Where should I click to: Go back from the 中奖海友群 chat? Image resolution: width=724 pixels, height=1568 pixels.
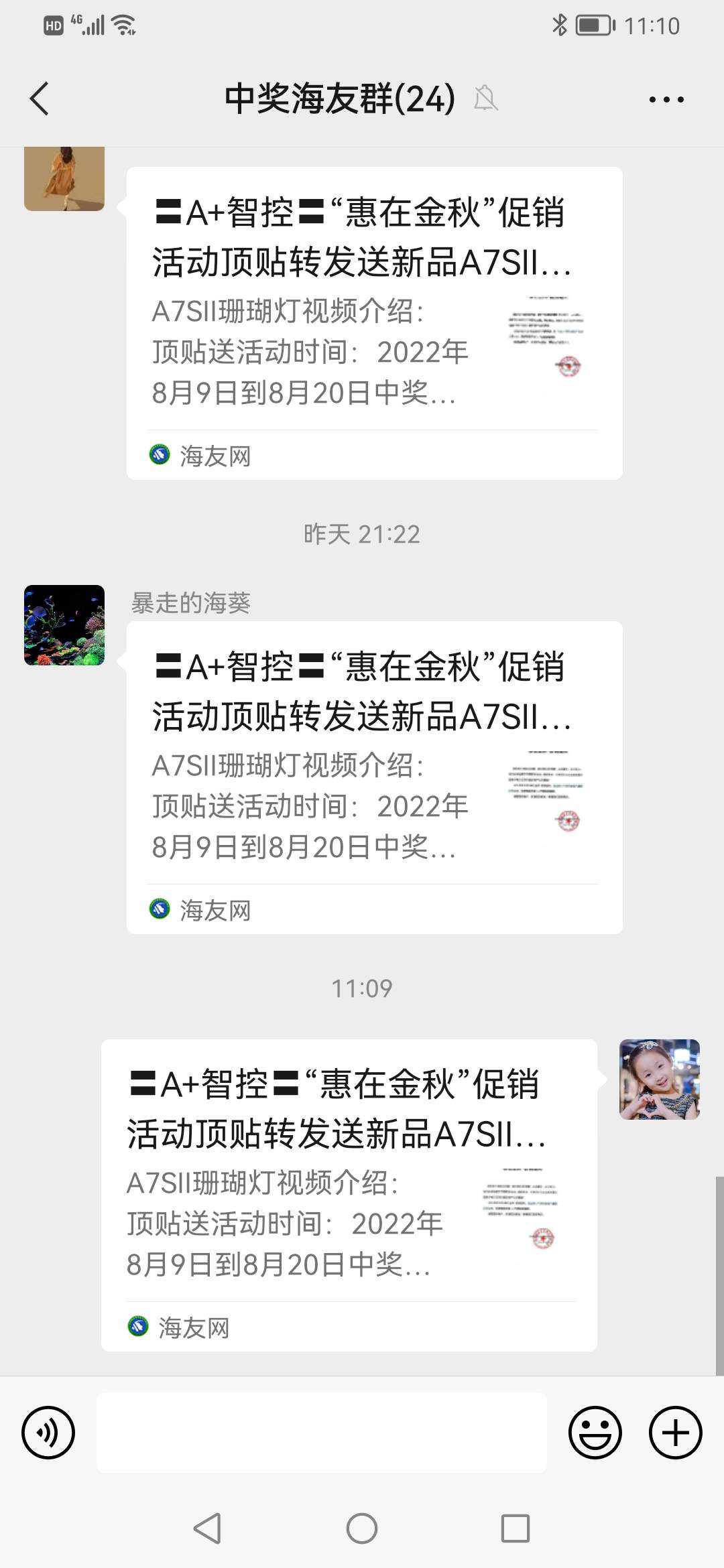40,99
